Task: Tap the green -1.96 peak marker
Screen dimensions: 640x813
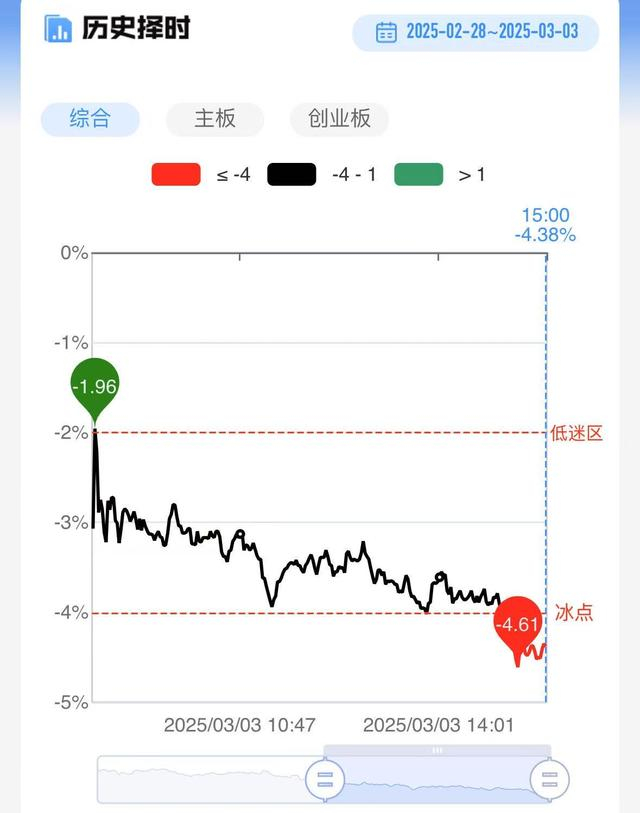Action: point(95,385)
